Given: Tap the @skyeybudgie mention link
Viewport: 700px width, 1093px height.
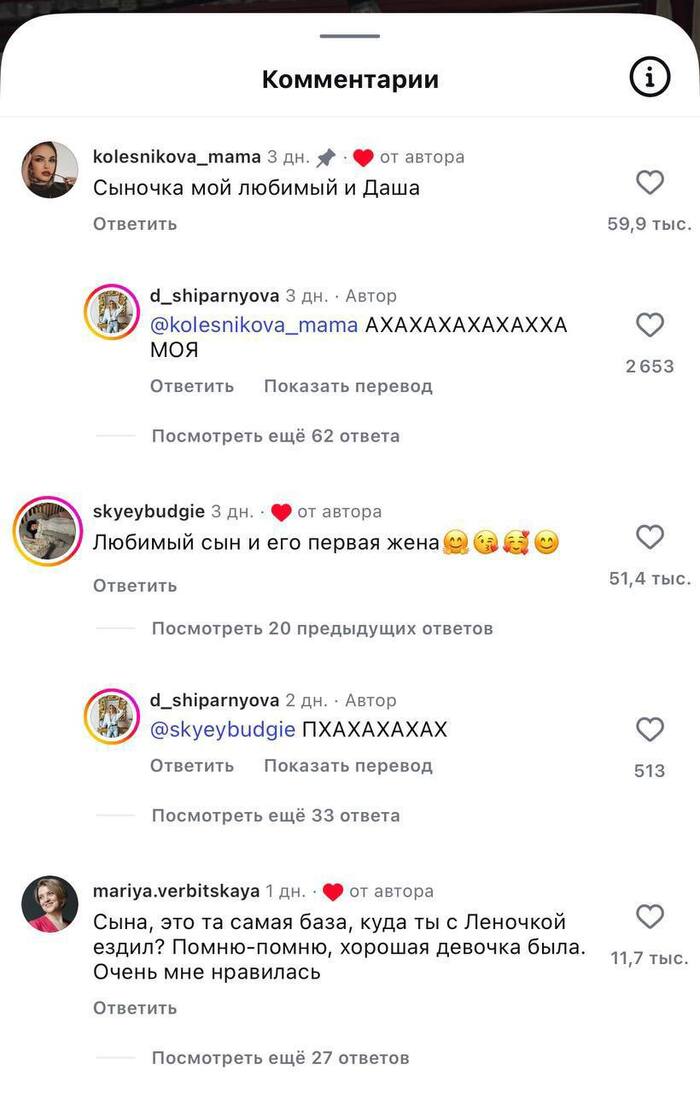Looking at the screenshot, I should tap(222, 730).
